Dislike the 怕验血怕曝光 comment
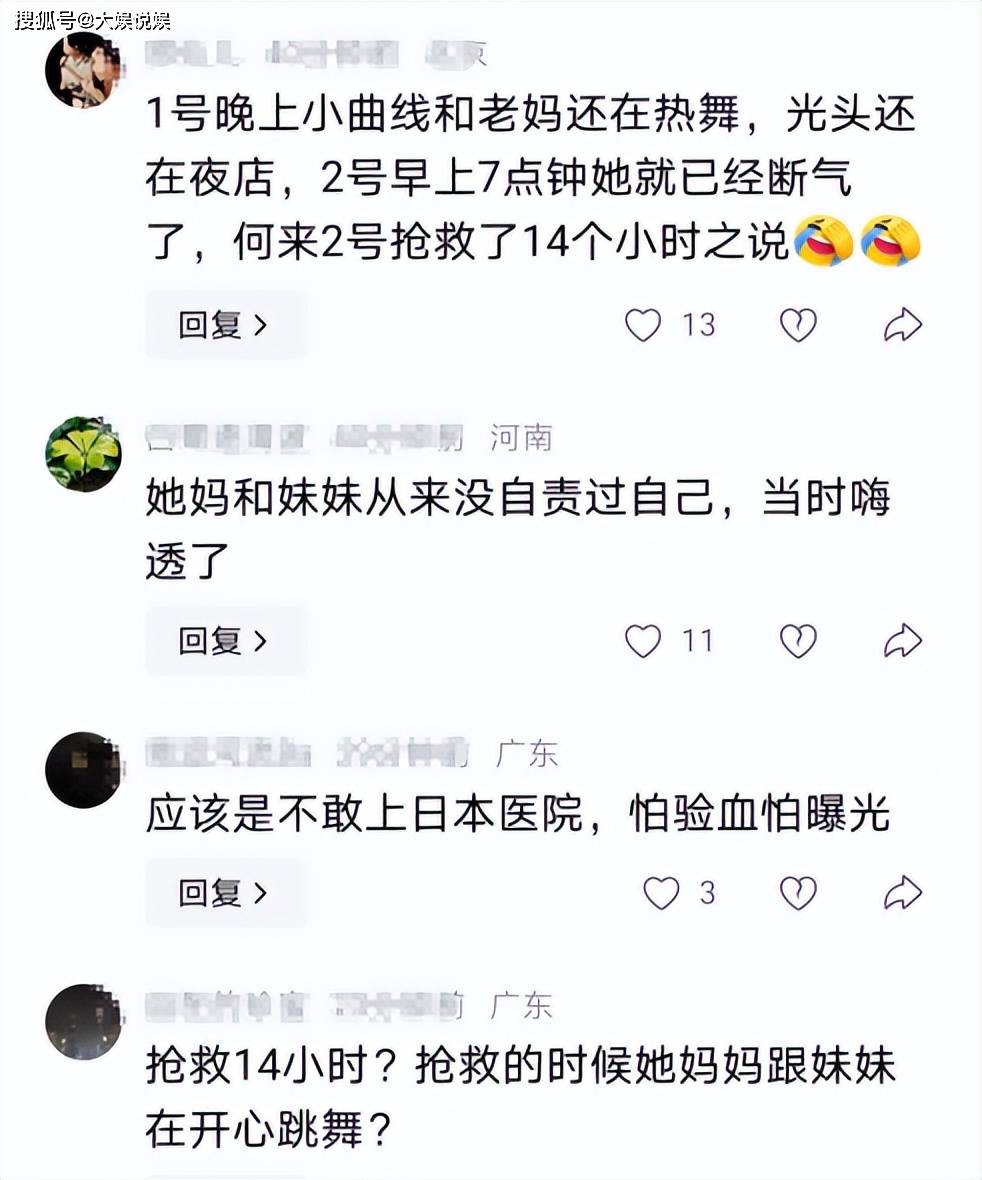Screen dimensions: 982x1180 coord(798,892)
